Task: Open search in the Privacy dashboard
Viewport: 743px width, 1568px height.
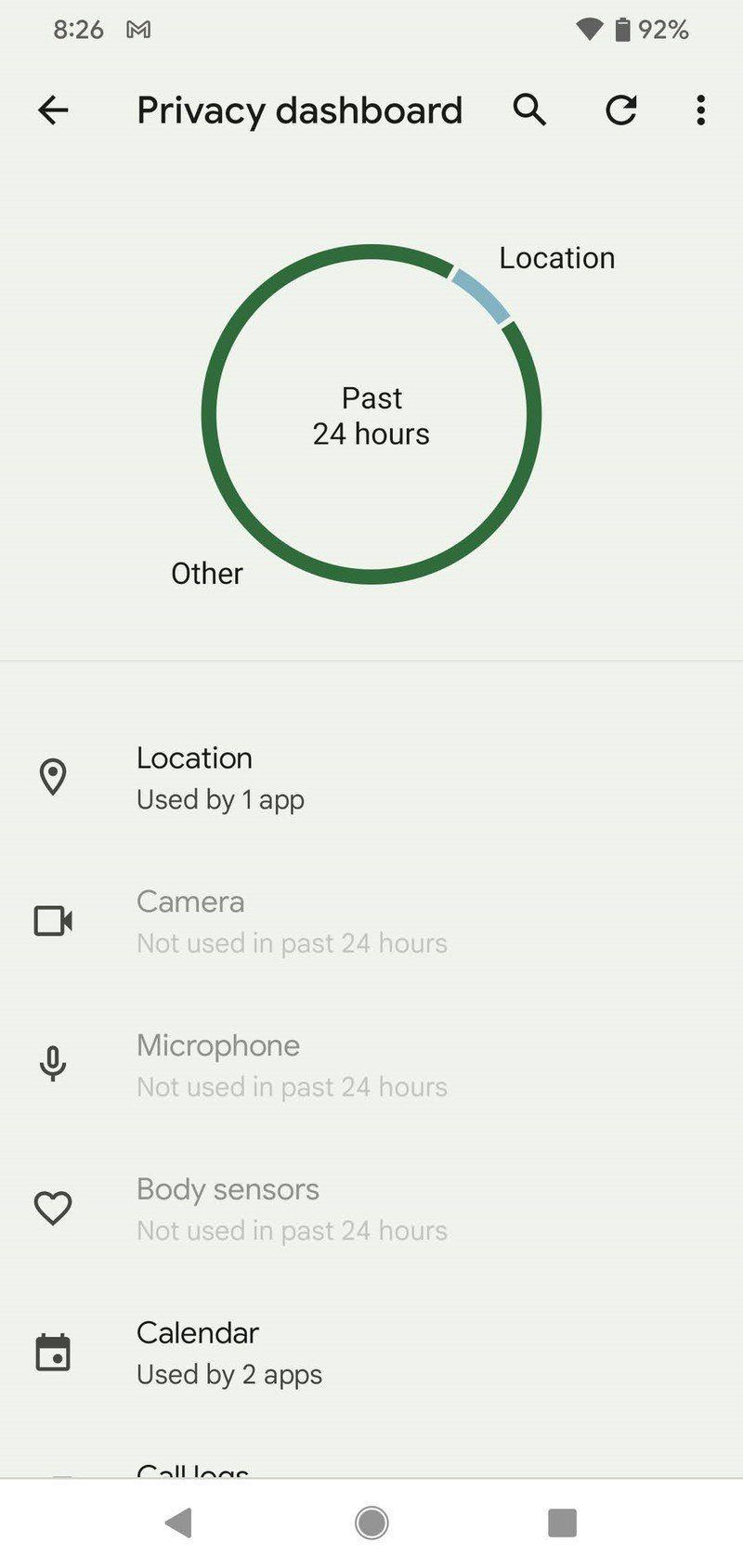Action: pyautogui.click(x=528, y=110)
